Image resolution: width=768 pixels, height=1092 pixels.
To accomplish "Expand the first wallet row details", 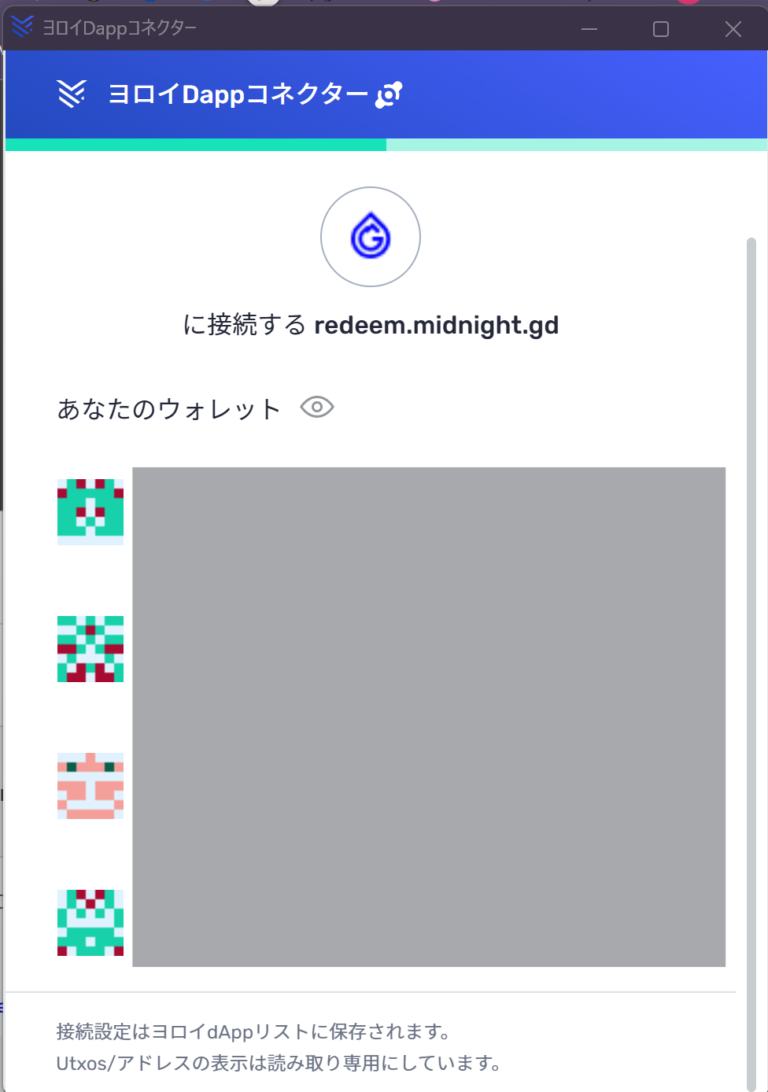I will 420,512.
